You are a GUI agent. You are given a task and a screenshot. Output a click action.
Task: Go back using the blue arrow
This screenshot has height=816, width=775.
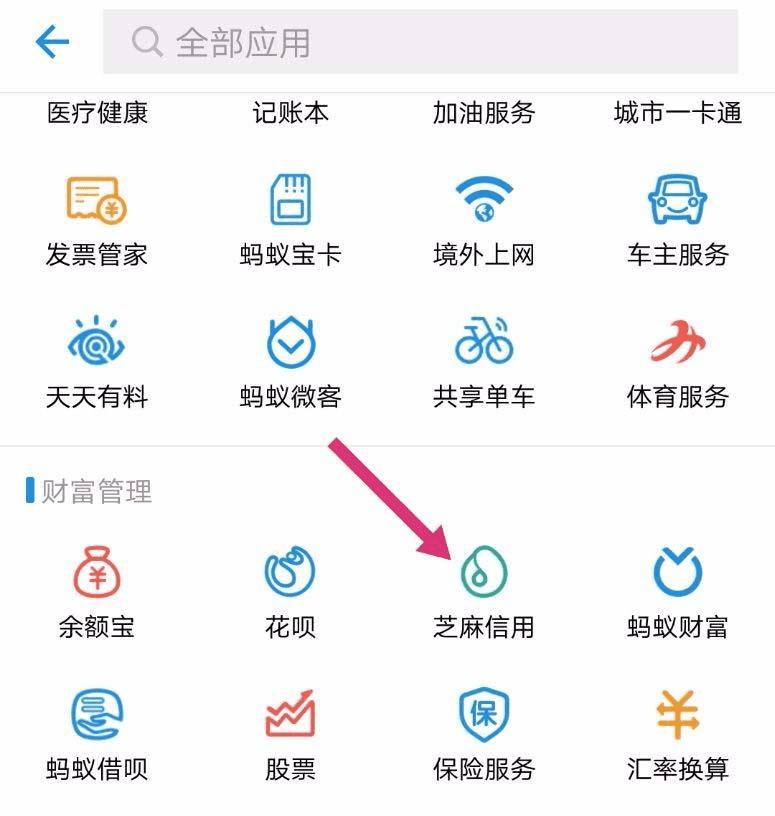[x=51, y=42]
